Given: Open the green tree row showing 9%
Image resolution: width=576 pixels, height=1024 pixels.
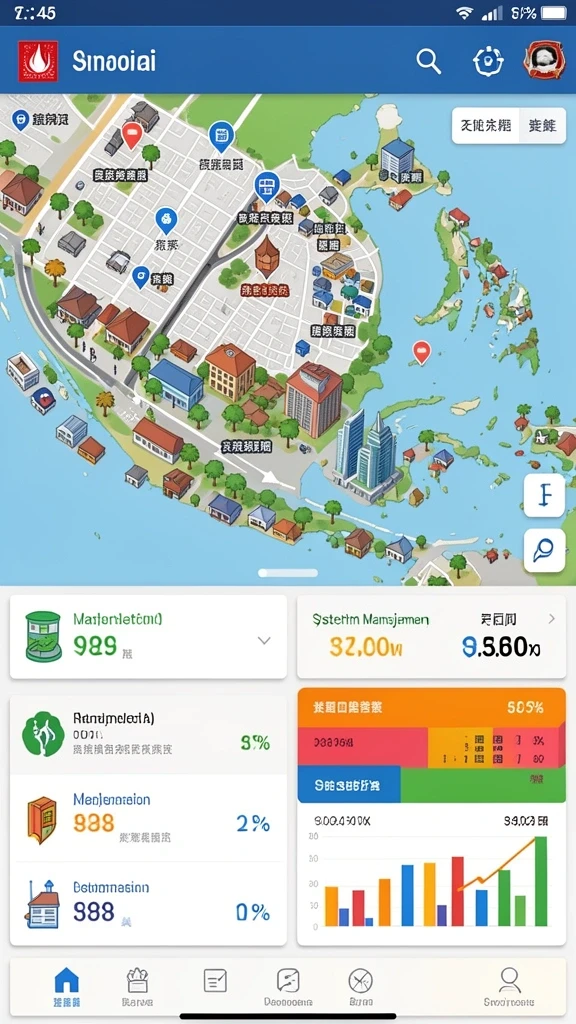Looking at the screenshot, I should point(148,735).
